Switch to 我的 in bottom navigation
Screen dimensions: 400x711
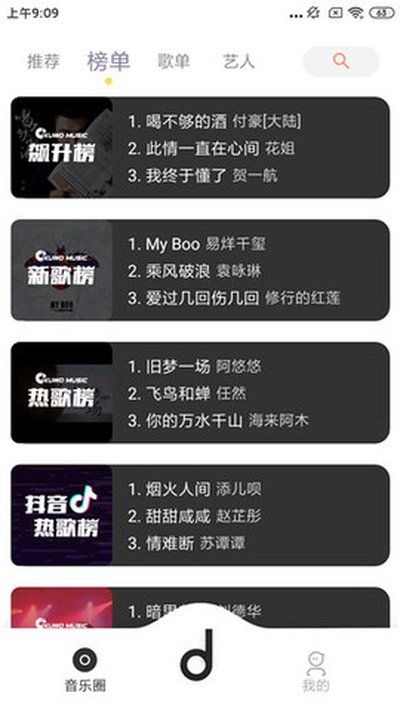click(316, 672)
